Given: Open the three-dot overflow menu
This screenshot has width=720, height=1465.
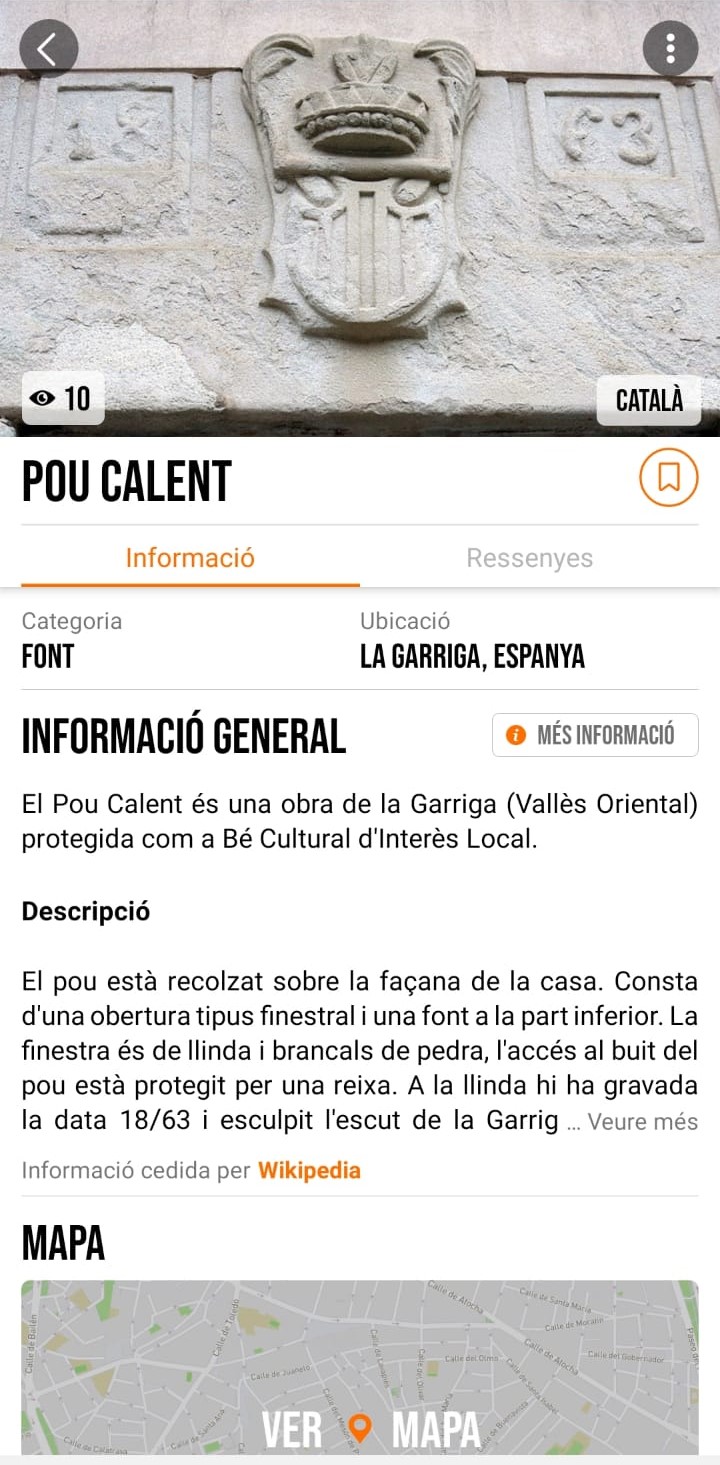Looking at the screenshot, I should coord(670,48).
